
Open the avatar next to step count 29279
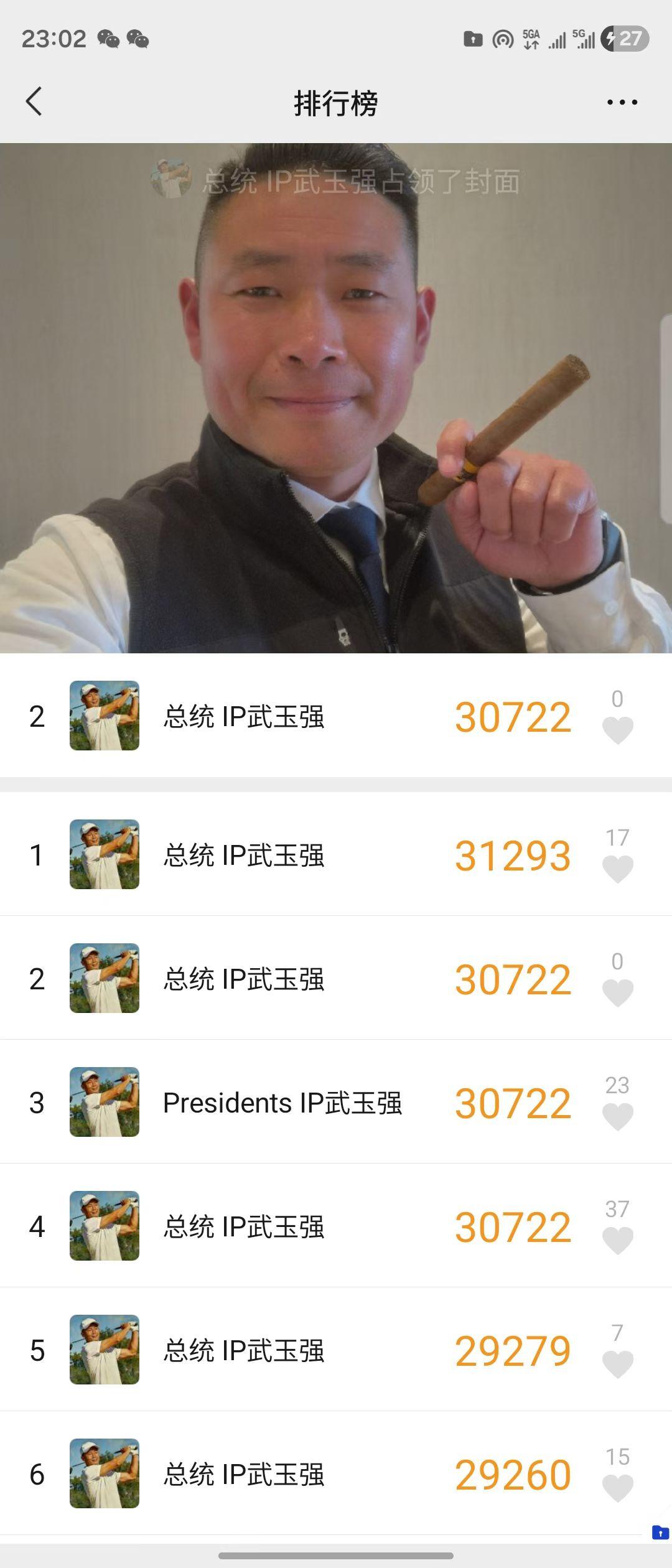tap(105, 1350)
